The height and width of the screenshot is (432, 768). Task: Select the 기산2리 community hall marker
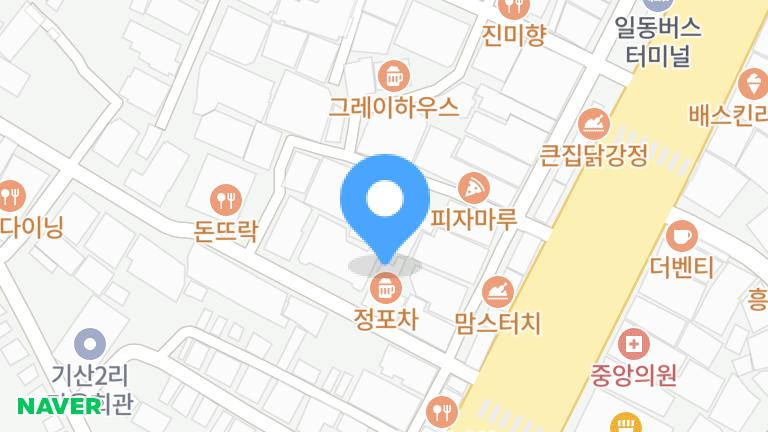[x=90, y=346]
